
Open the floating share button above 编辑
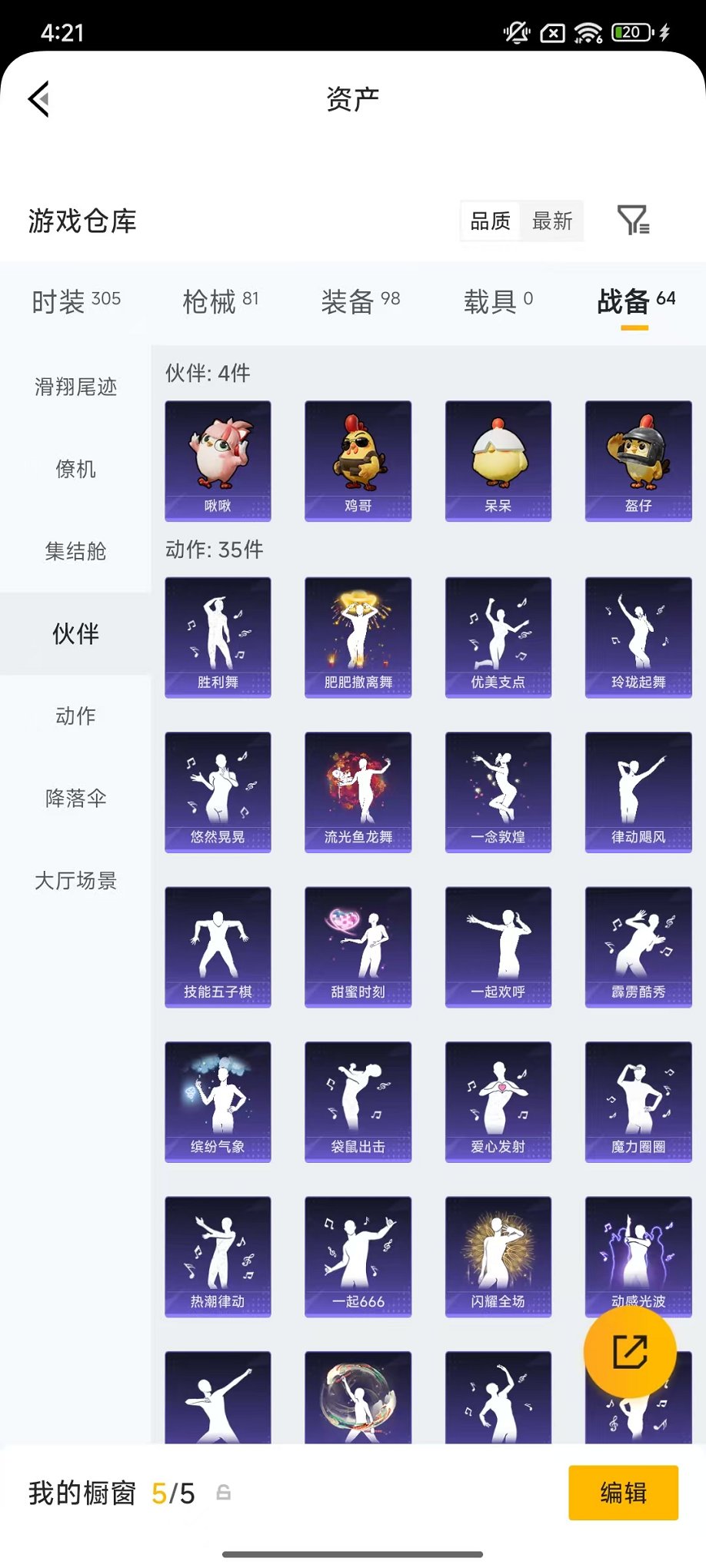coord(629,1353)
